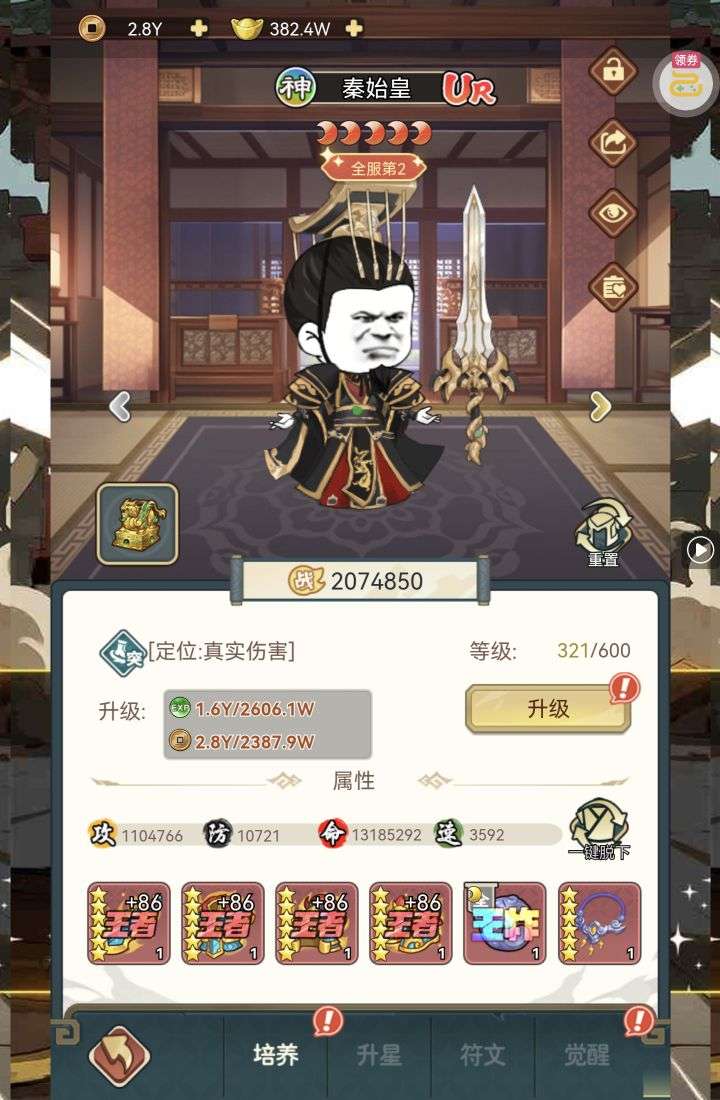The image size is (720, 1100).
Task: Tap the eye preview icon
Action: [x=612, y=213]
